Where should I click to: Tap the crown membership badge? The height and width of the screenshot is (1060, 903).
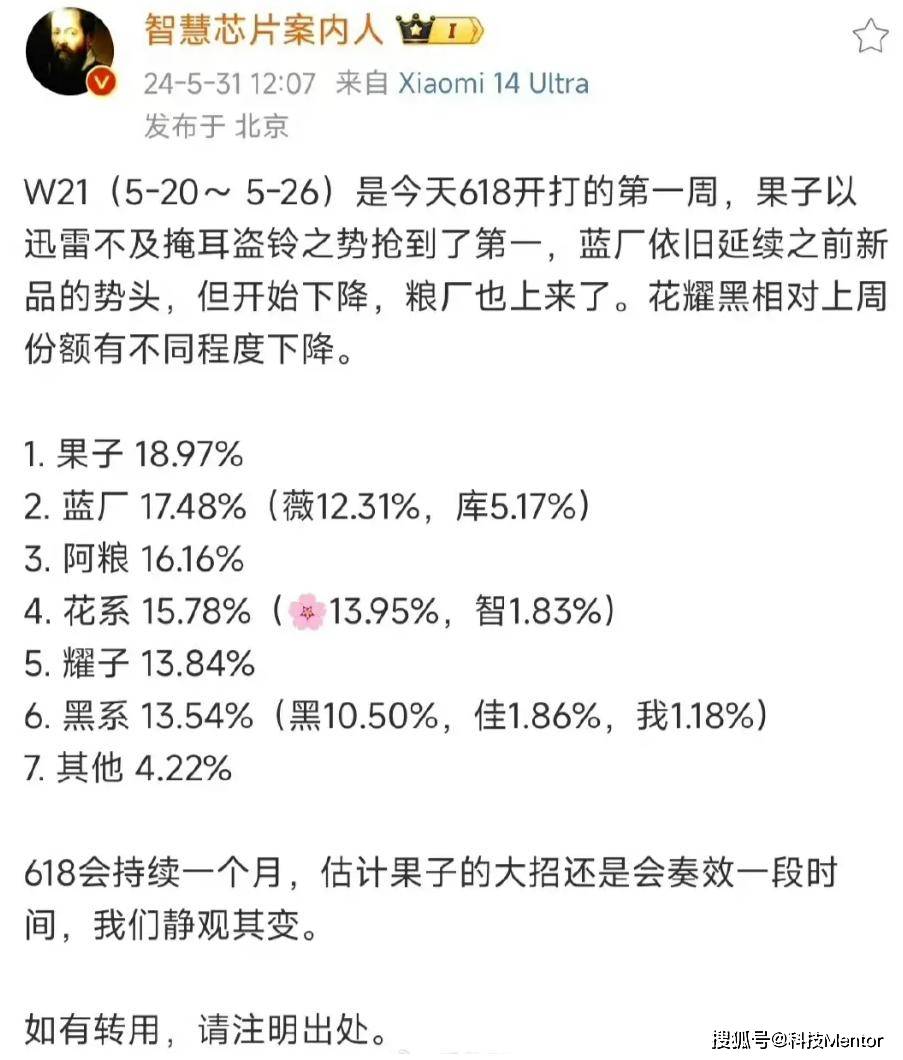click(441, 31)
